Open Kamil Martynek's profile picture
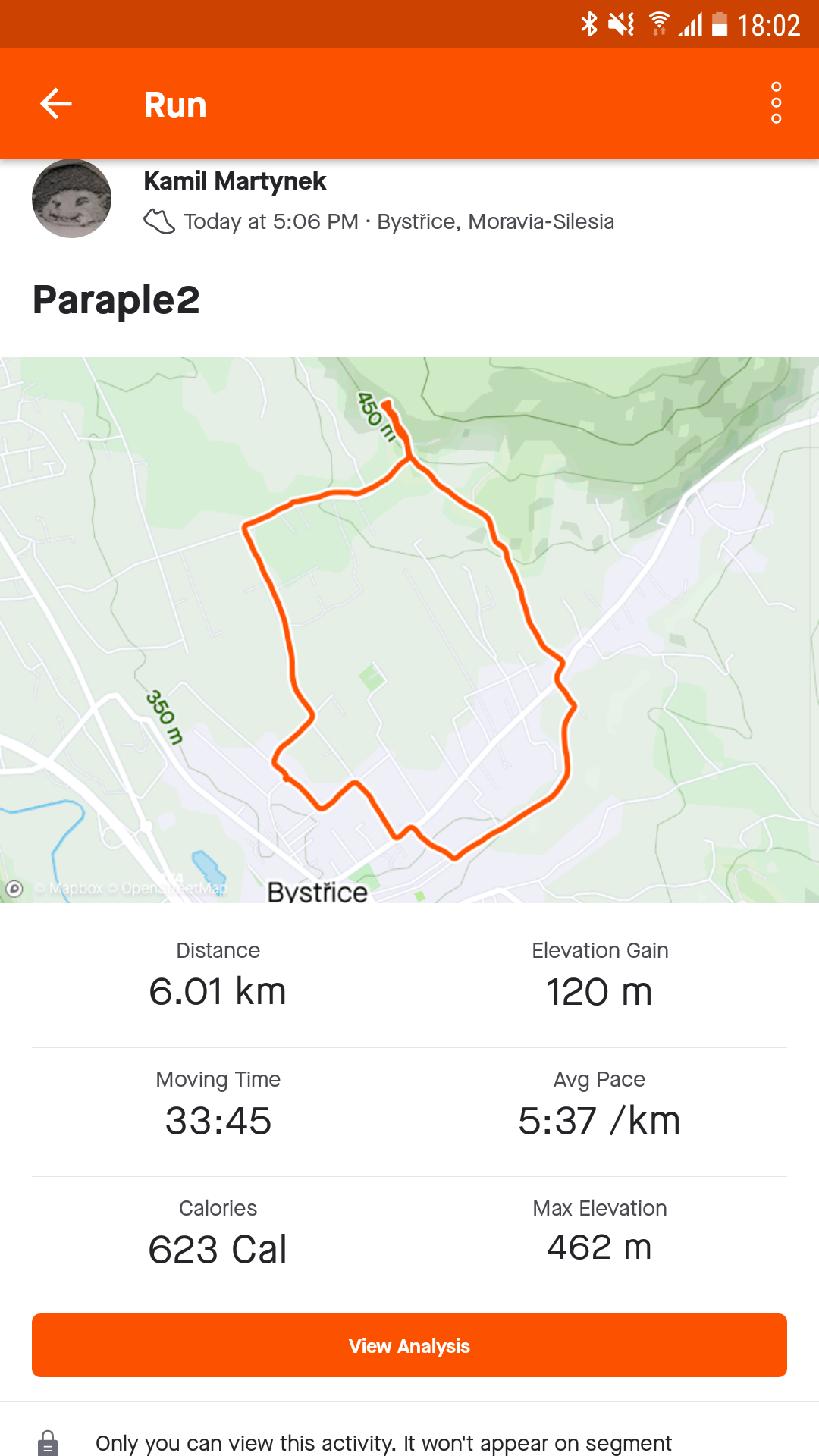 click(71, 199)
